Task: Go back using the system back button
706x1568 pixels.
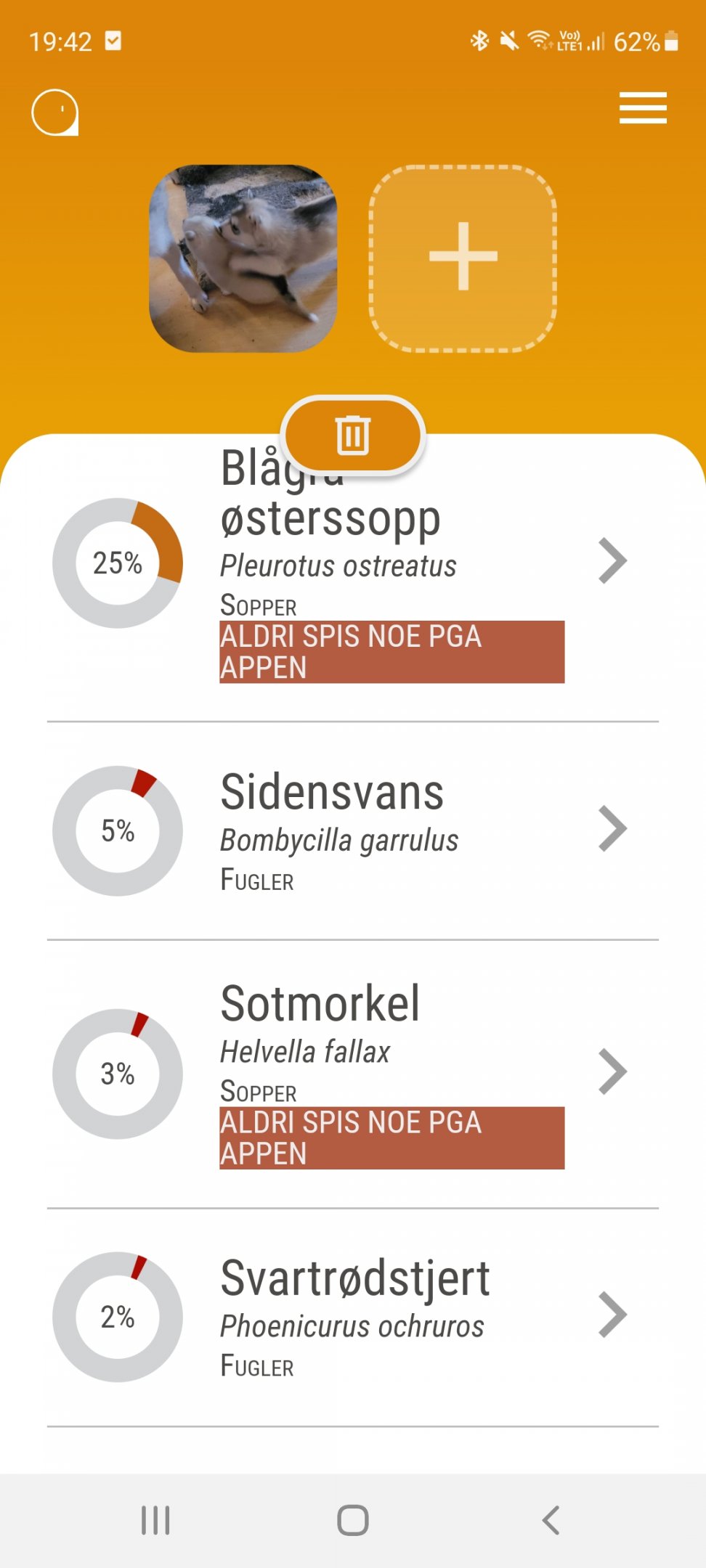Action: 551,1520
